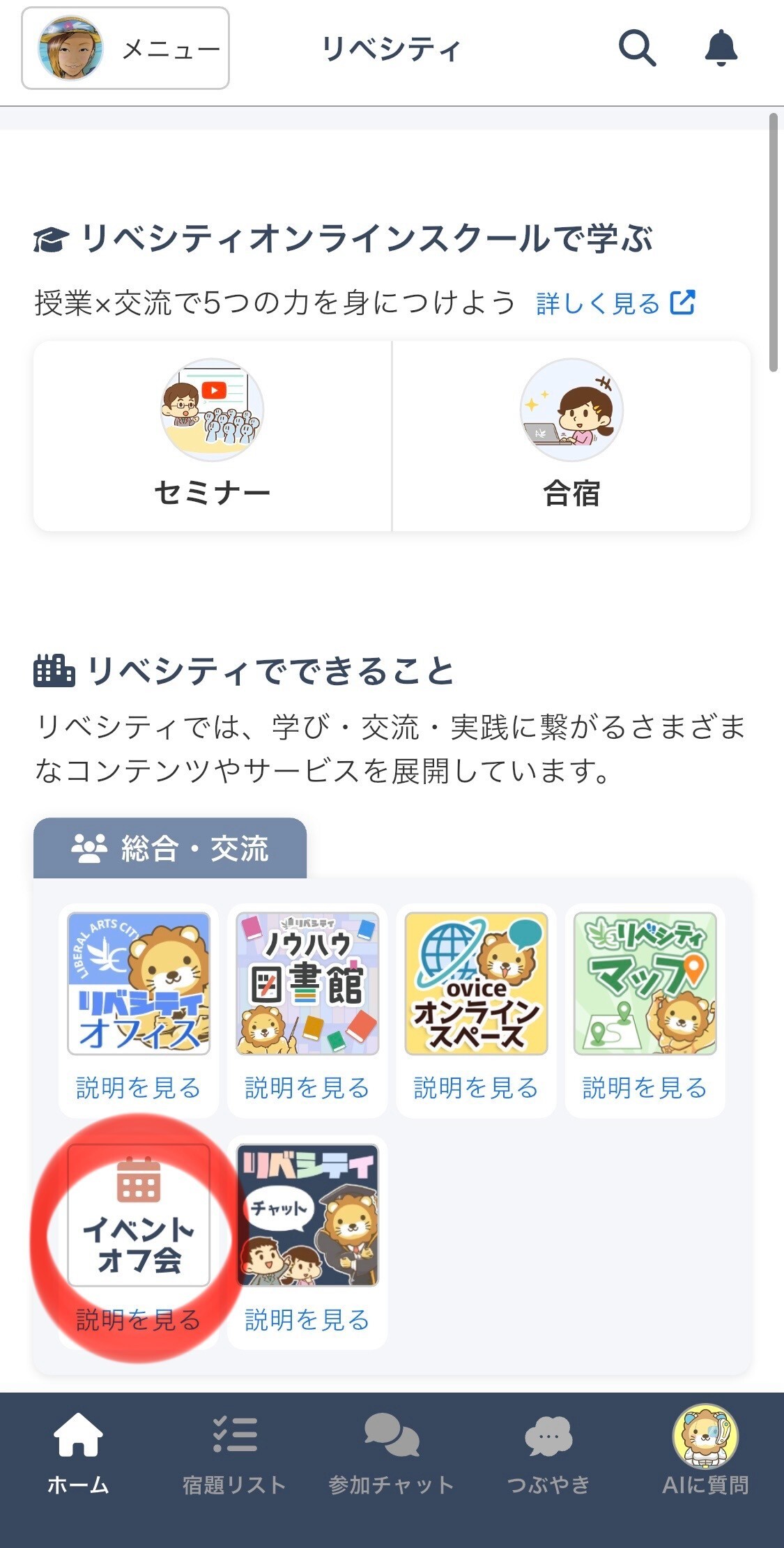This screenshot has width=784, height=1548.
Task: Open the notification bell icon
Action: (x=721, y=49)
